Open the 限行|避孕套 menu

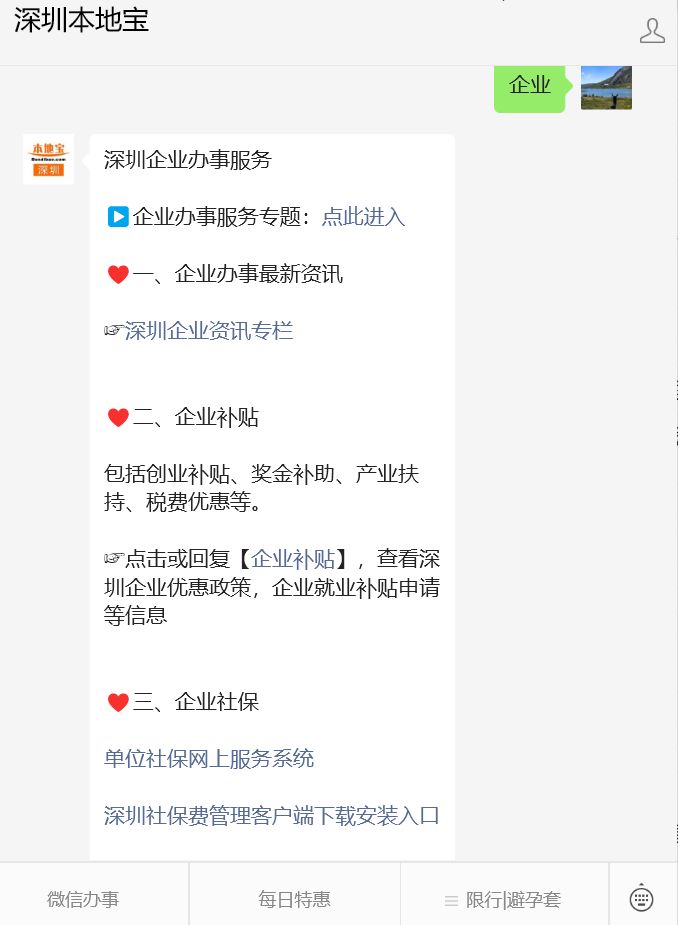[504, 899]
